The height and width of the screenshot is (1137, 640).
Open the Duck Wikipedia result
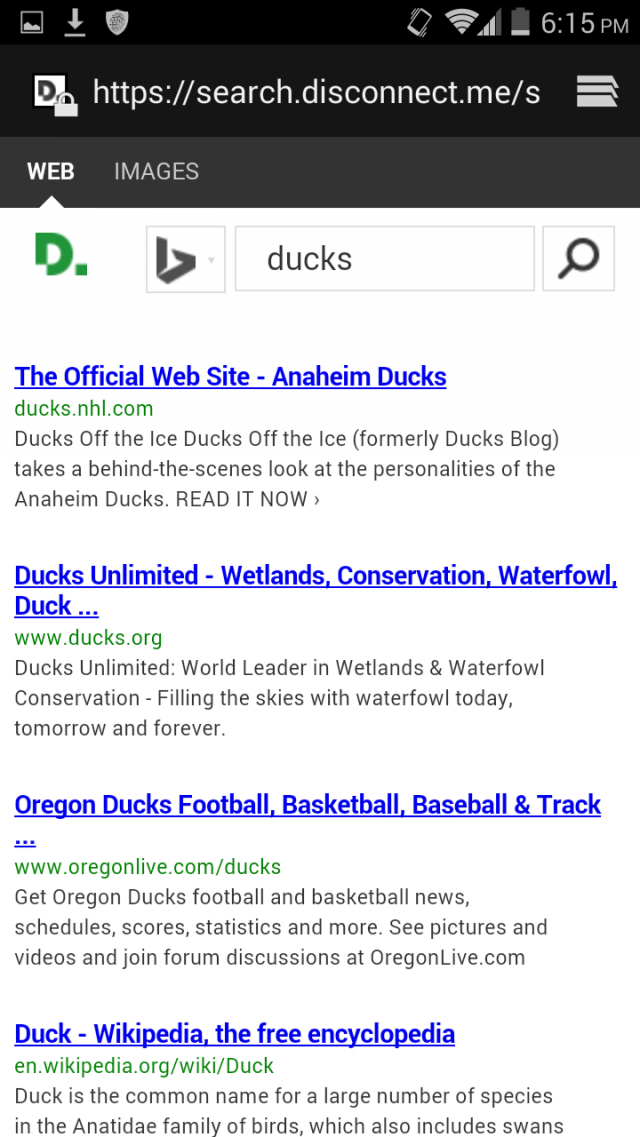click(x=235, y=1034)
